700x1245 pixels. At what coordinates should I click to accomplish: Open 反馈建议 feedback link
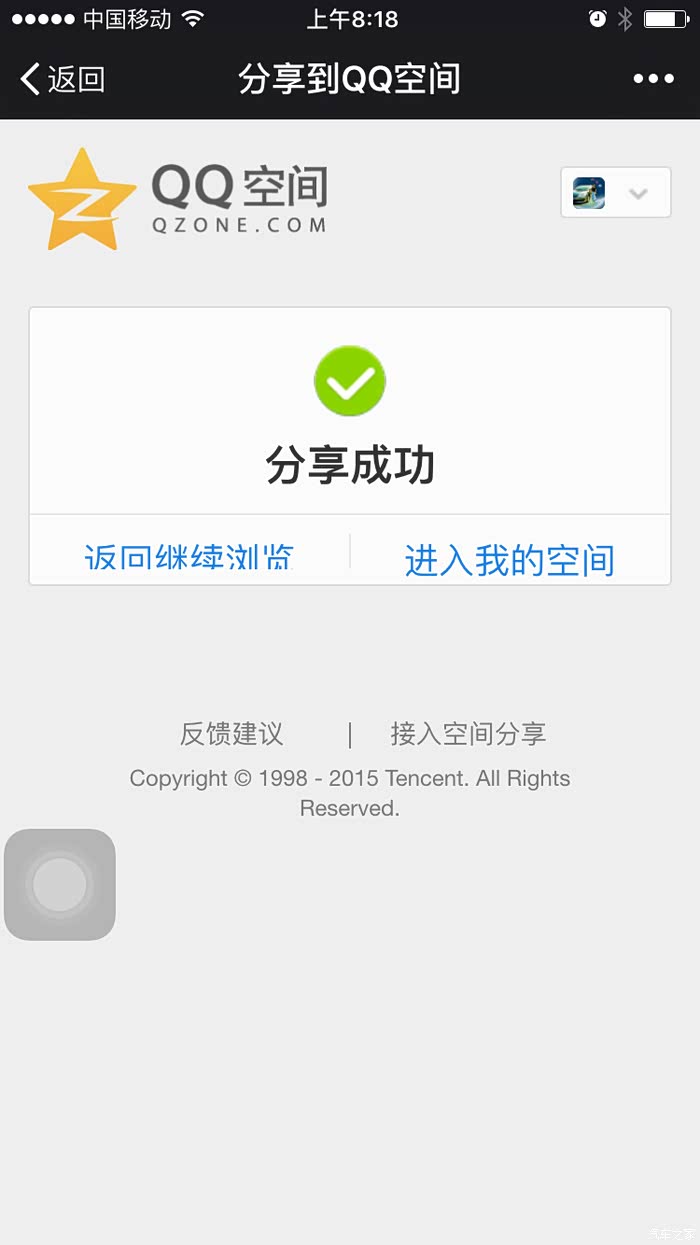[x=232, y=734]
